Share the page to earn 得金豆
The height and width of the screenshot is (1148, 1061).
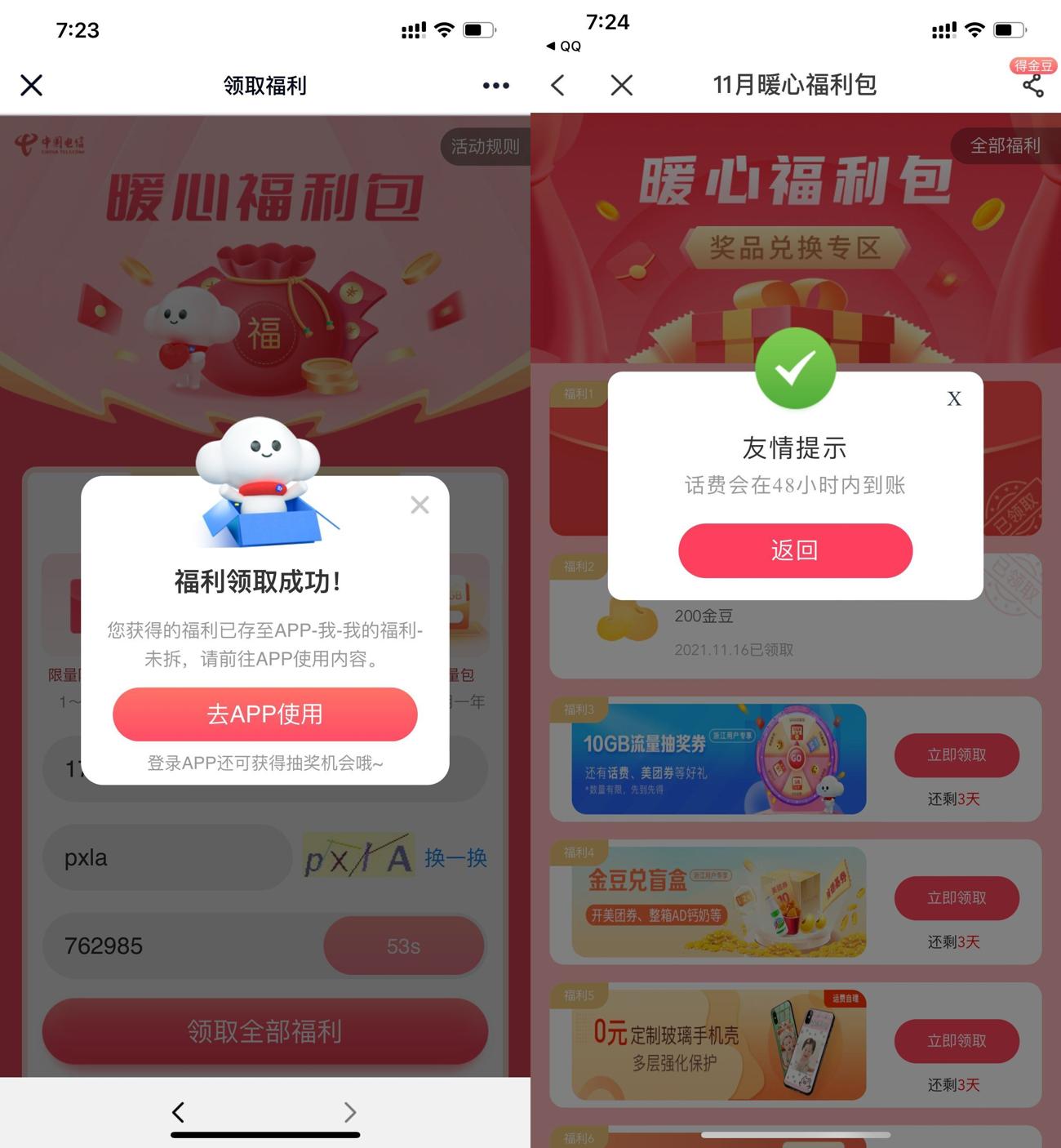click(1032, 84)
